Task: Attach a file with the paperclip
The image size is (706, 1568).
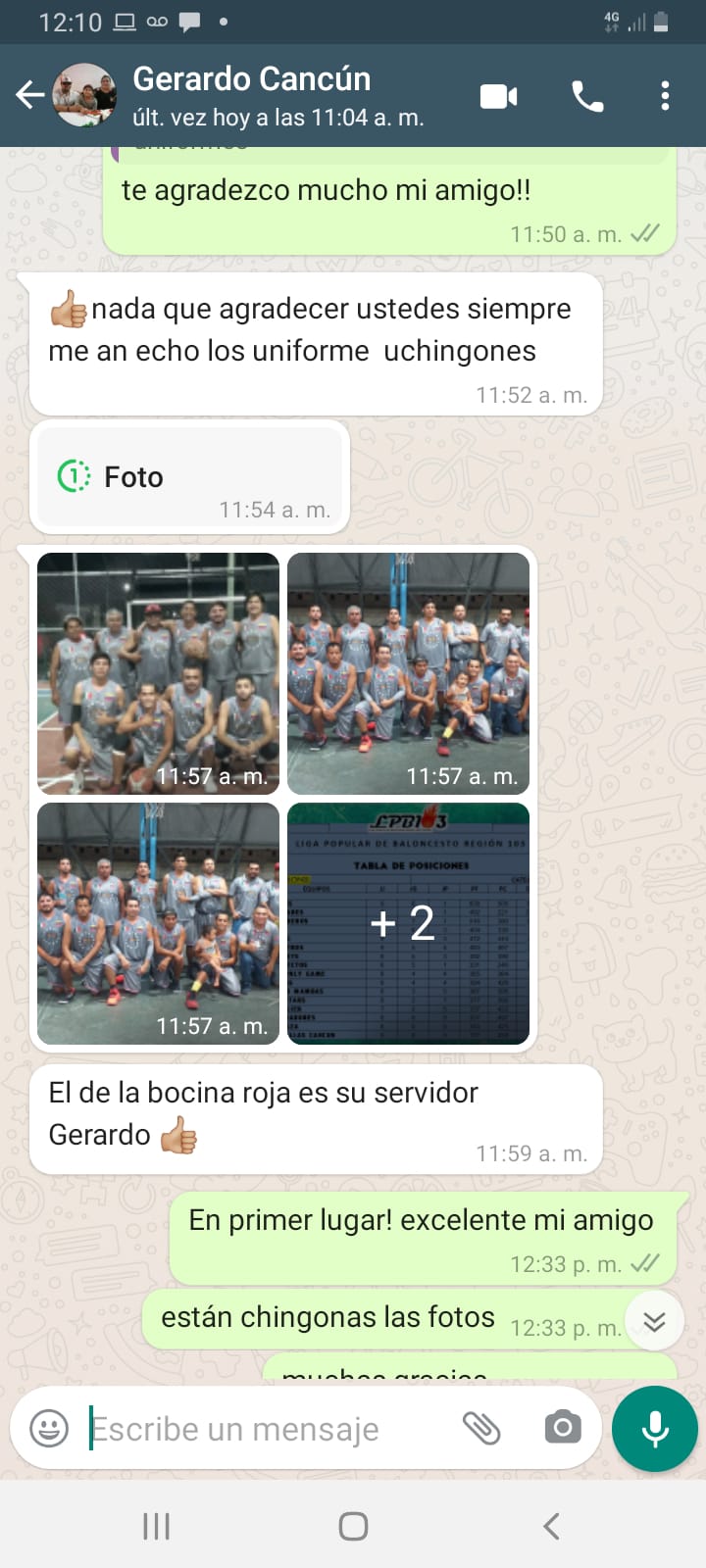Action: coord(481,1429)
